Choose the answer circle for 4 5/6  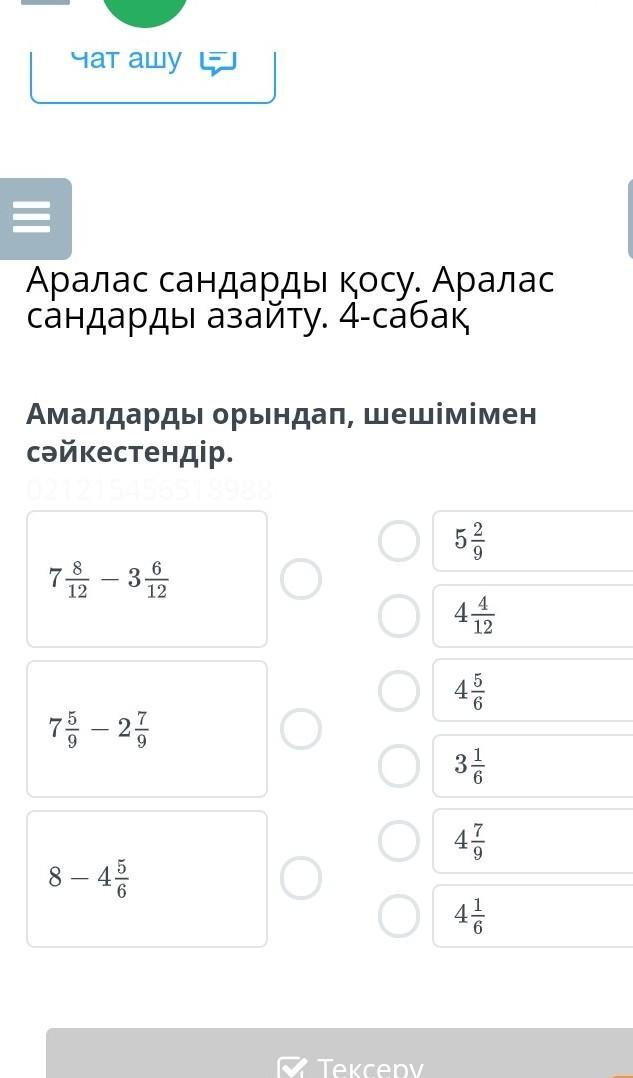click(x=399, y=691)
